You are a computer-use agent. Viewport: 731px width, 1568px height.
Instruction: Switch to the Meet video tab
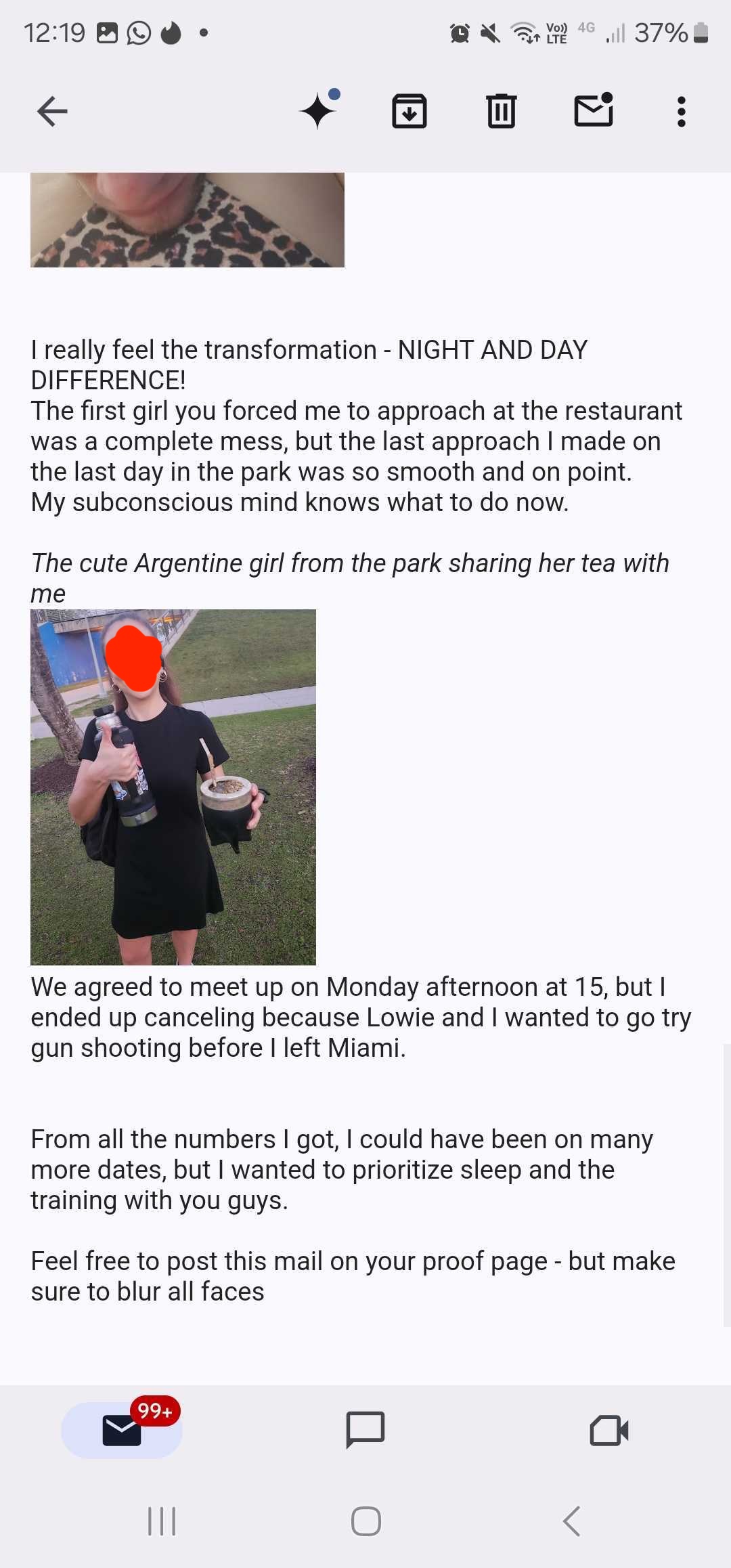click(x=609, y=1430)
